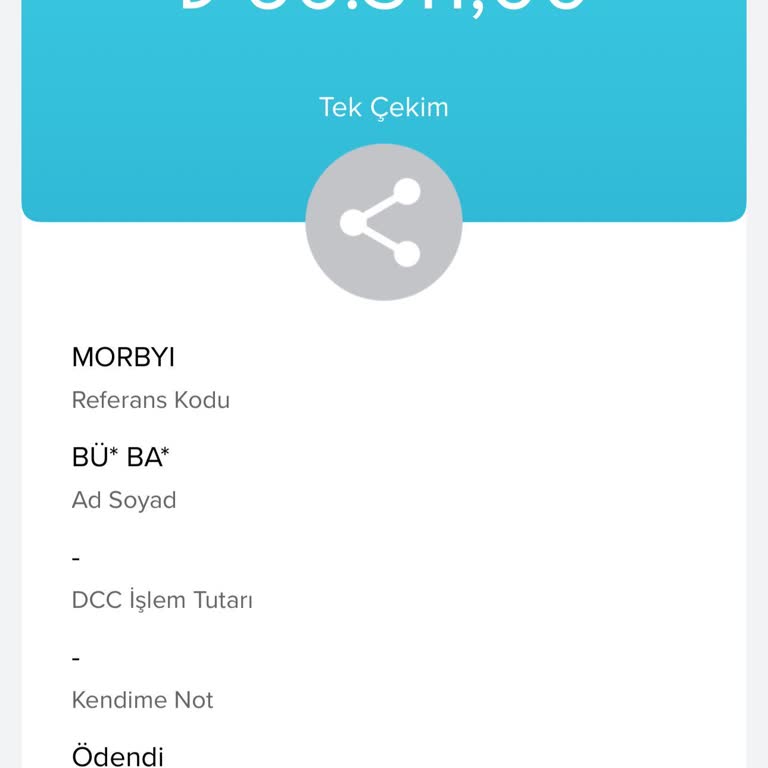Share the transaction receipt
Screen dimensions: 768x768
[383, 222]
